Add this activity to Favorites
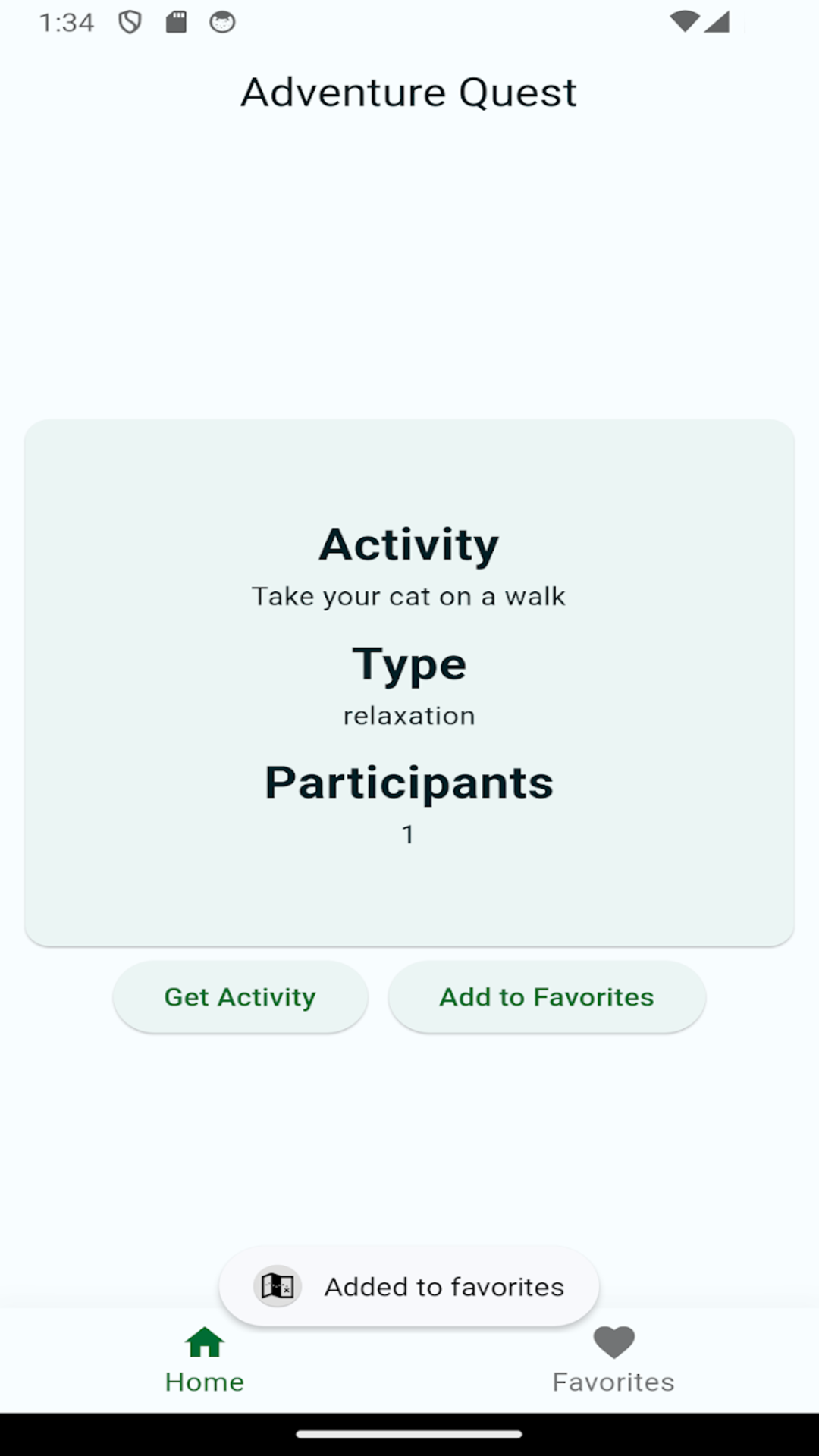 [547, 996]
